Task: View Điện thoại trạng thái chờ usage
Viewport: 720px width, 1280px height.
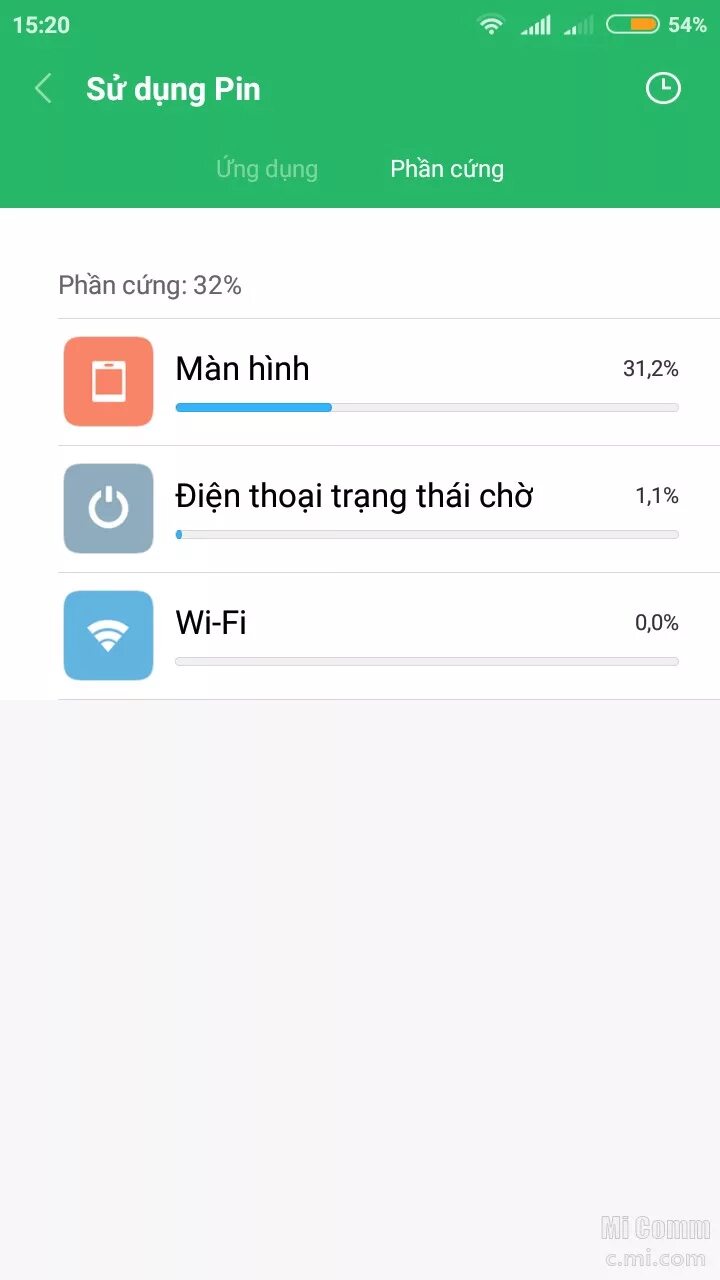Action: [x=388, y=509]
